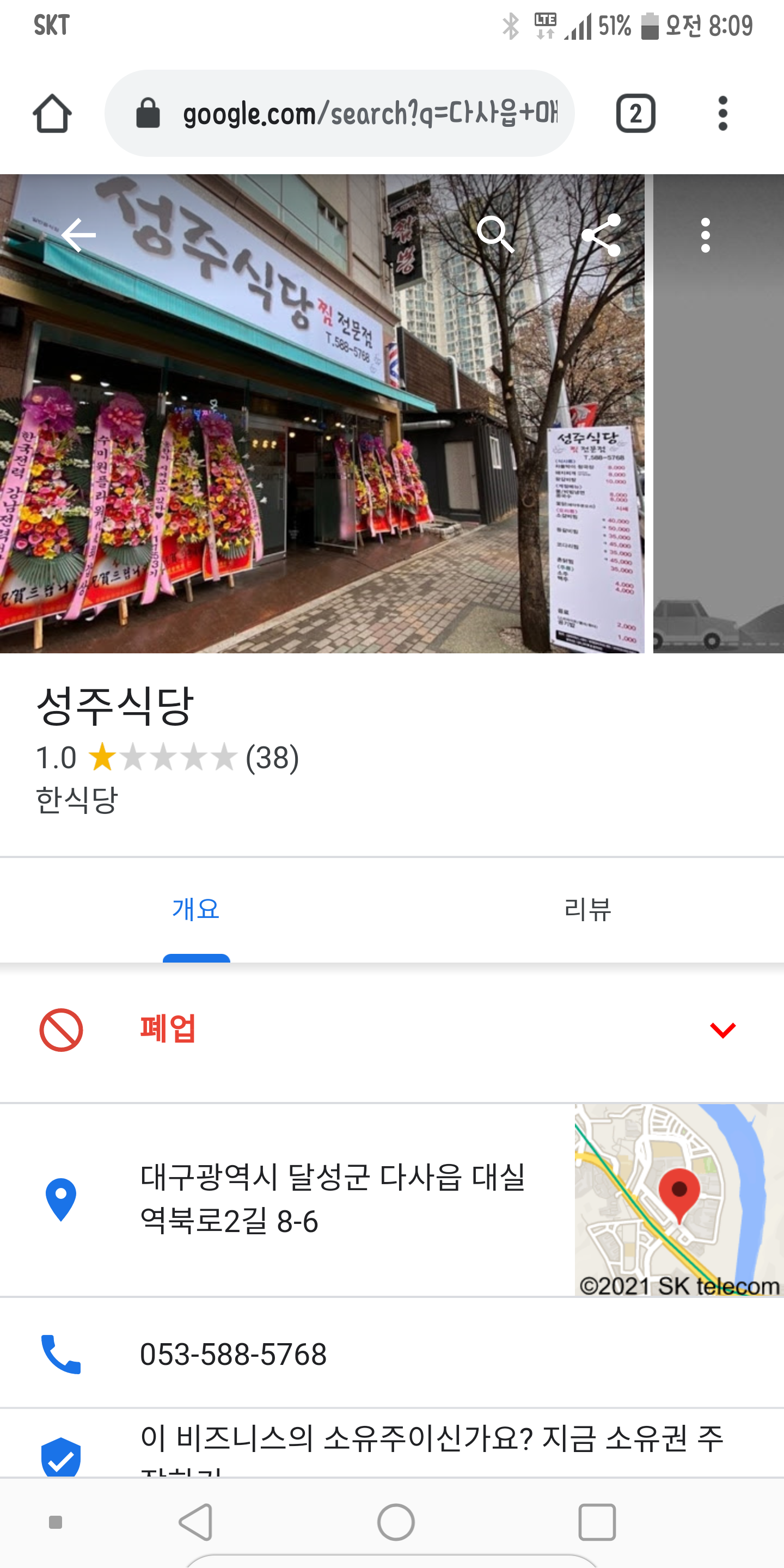Go back using the arrow over the photo

coord(78,235)
